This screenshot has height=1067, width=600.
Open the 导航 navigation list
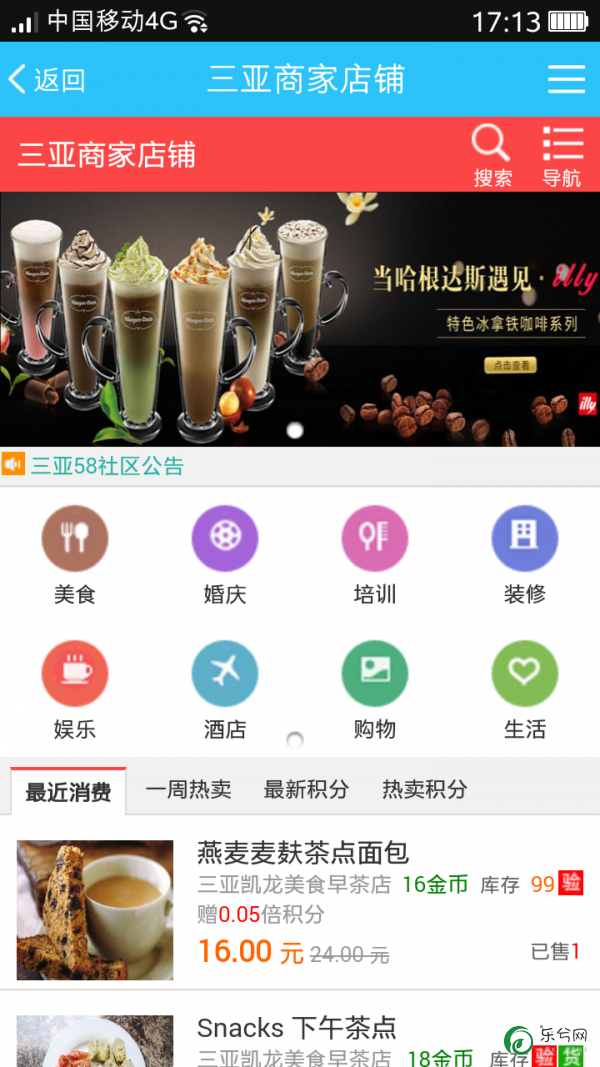562,156
